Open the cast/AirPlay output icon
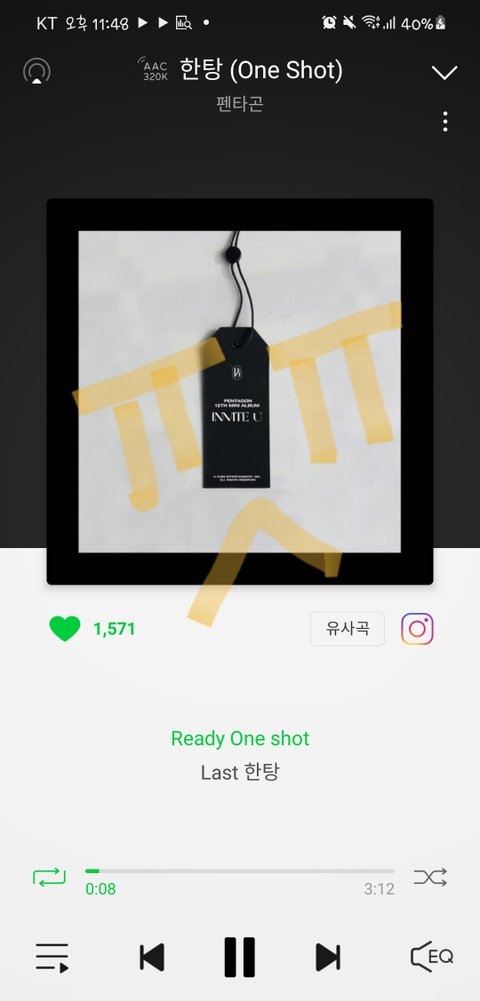 pos(37,72)
